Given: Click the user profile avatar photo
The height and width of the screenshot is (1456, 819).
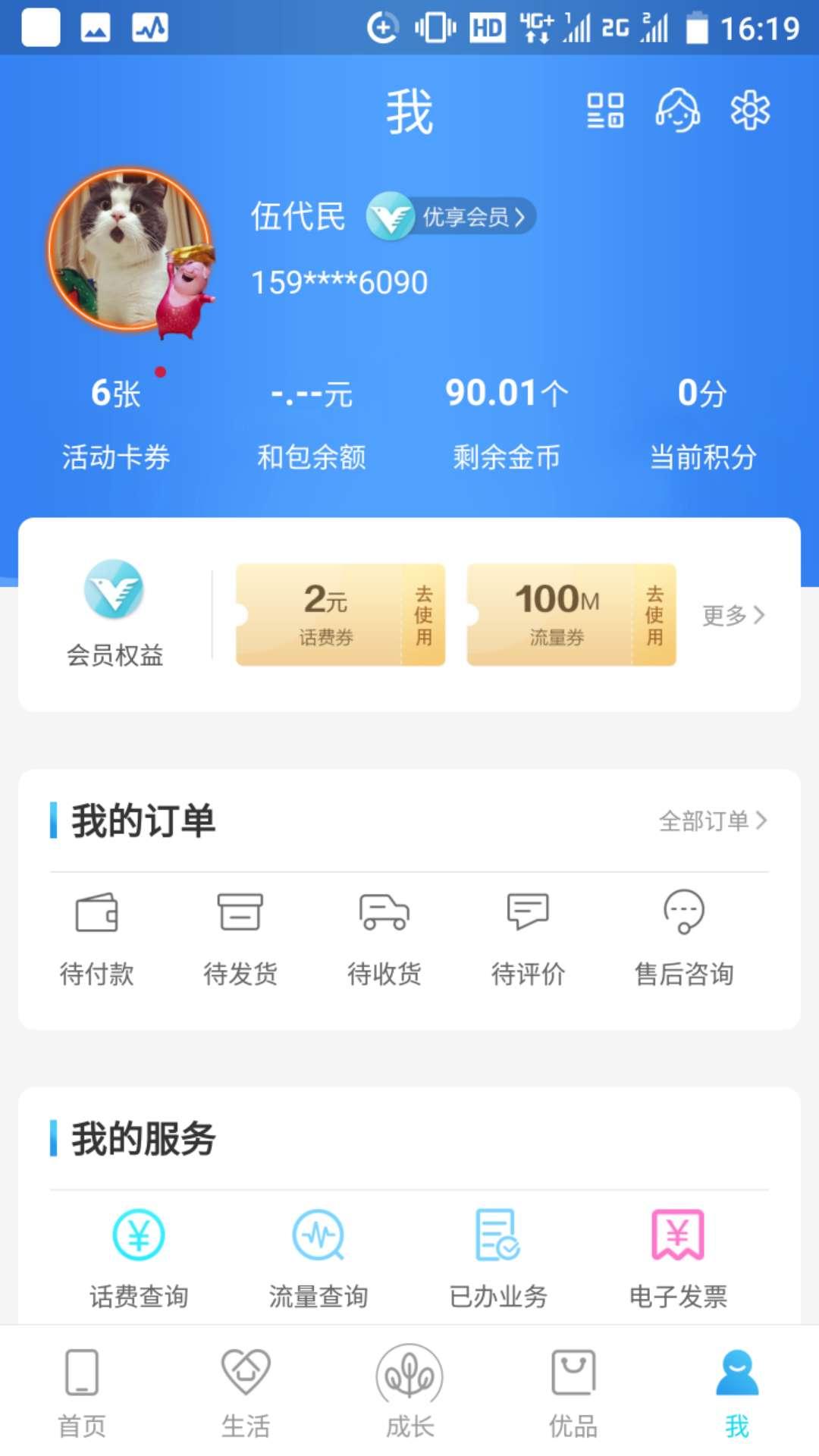Looking at the screenshot, I should click(x=129, y=250).
